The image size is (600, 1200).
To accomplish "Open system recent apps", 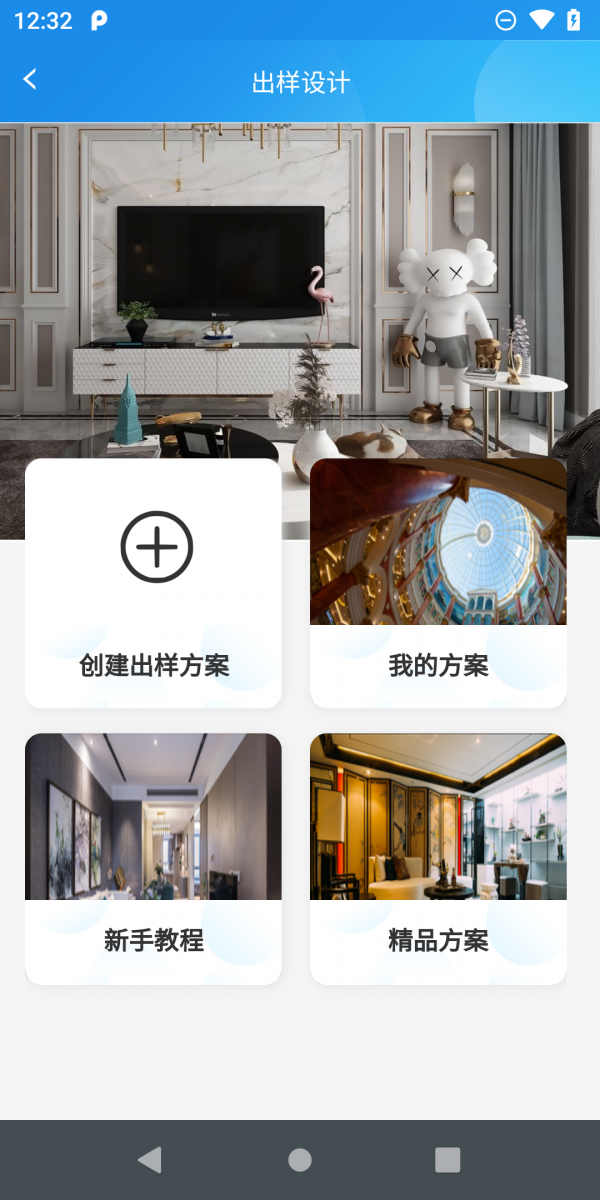I will [447, 1160].
